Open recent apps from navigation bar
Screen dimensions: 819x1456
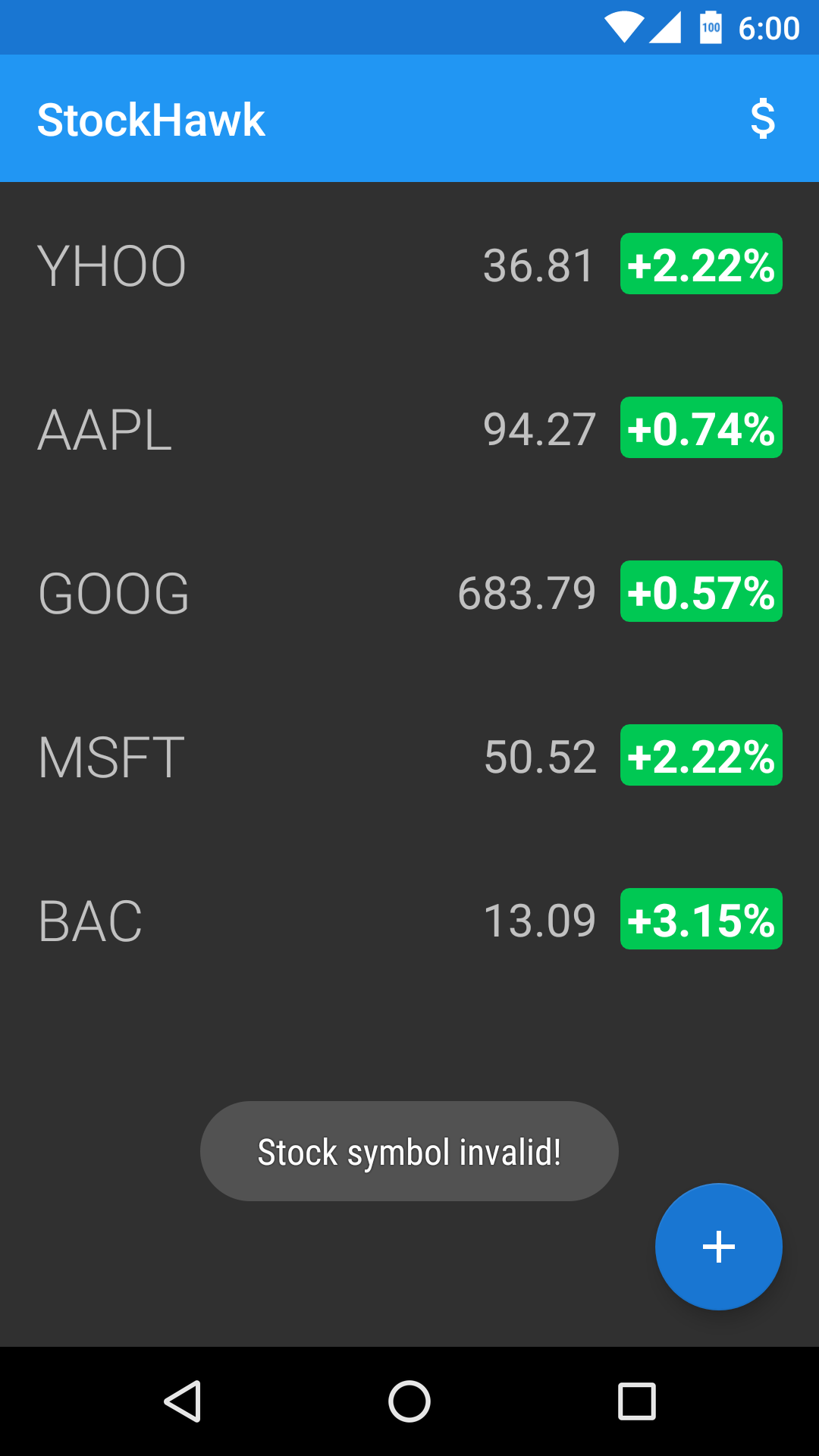pos(636,1401)
